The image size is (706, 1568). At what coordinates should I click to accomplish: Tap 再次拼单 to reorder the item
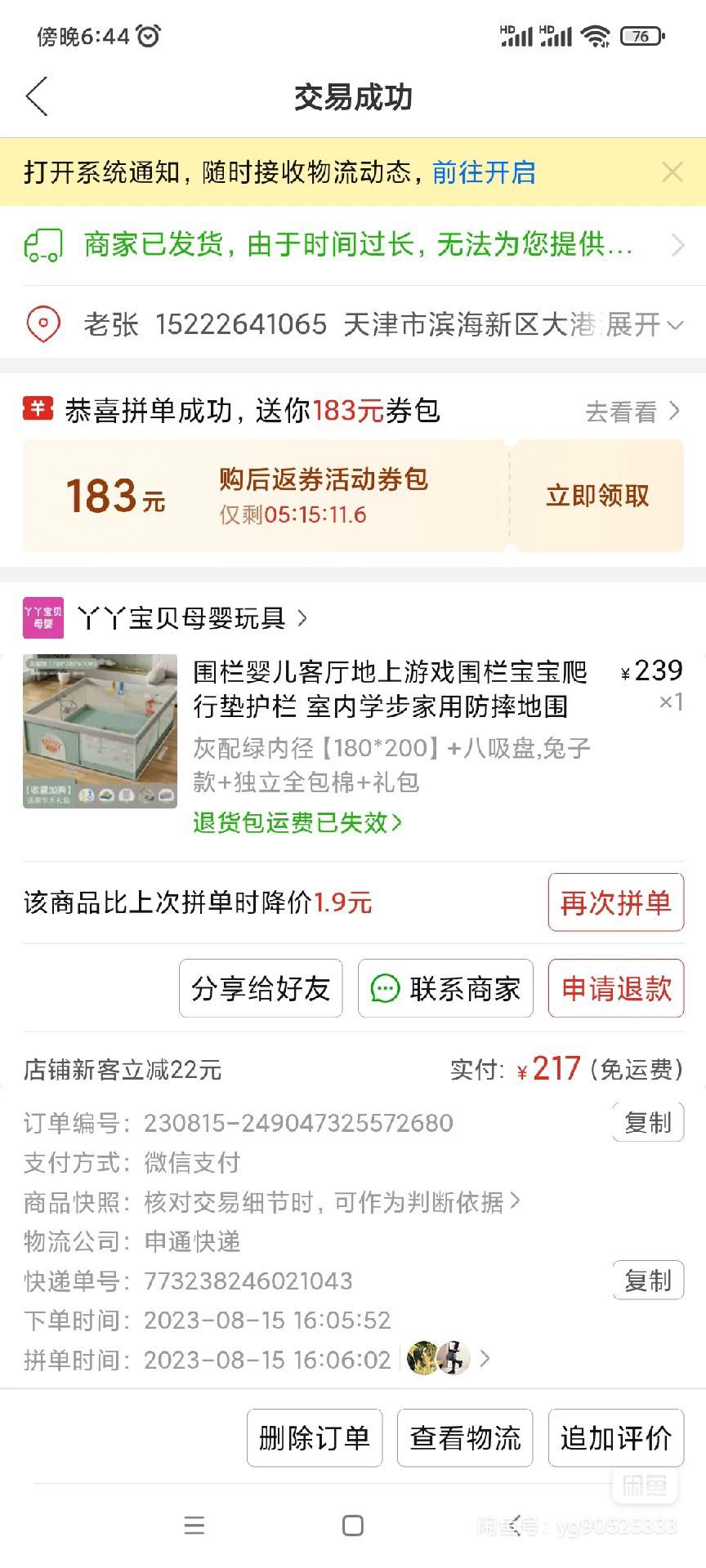[615, 902]
